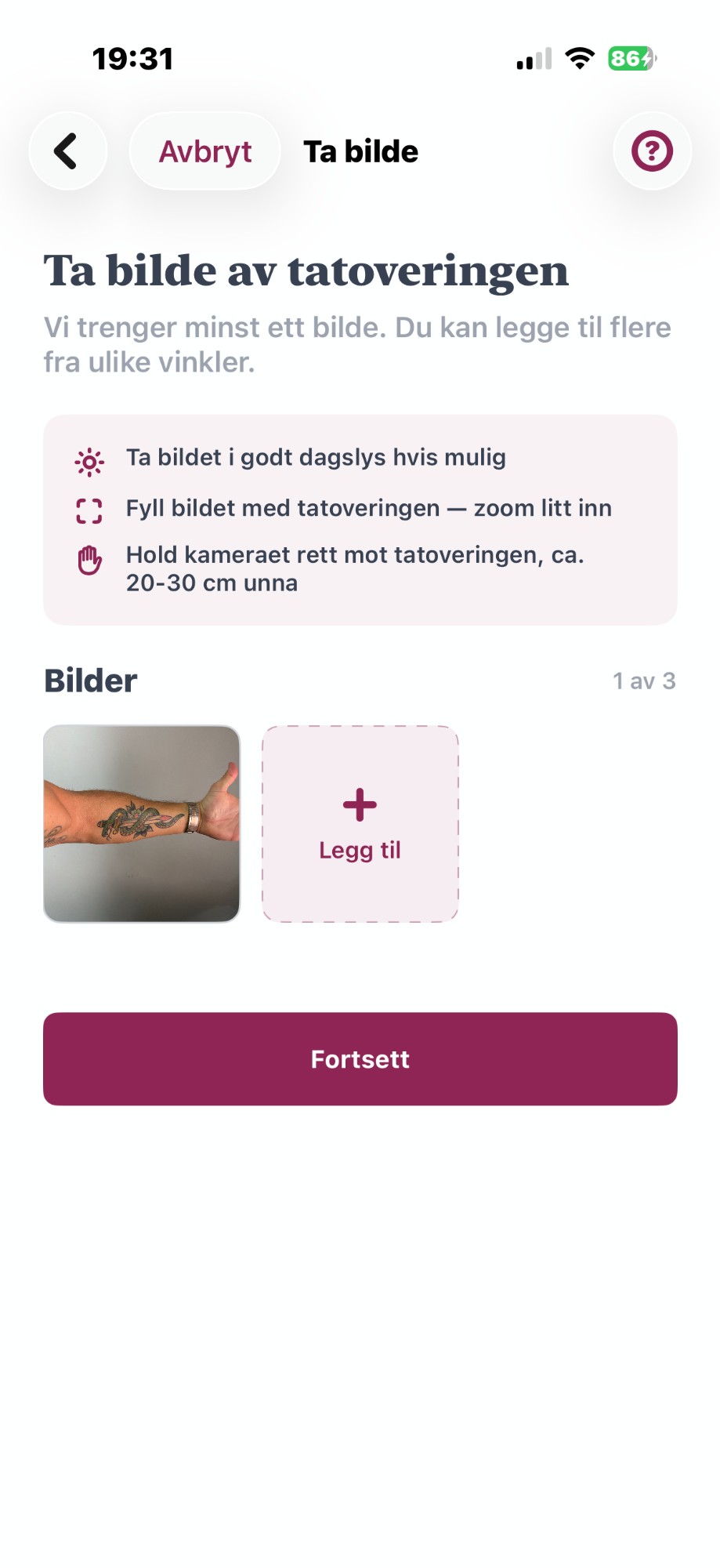The height and width of the screenshot is (1568, 720).
Task: Tap the 1 av 3 photo counter
Action: [x=644, y=681]
